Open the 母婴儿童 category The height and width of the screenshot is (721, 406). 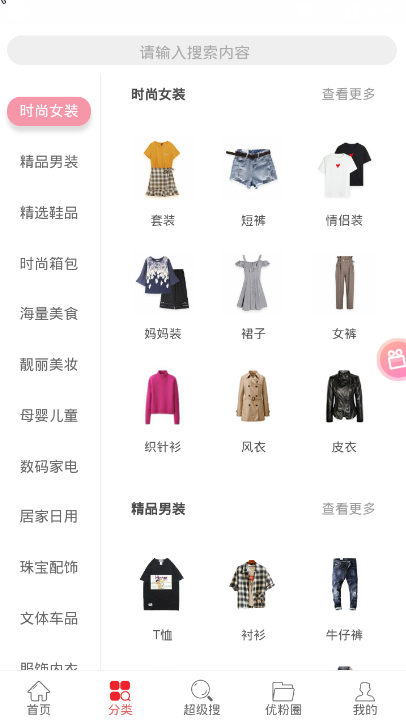[x=49, y=415]
